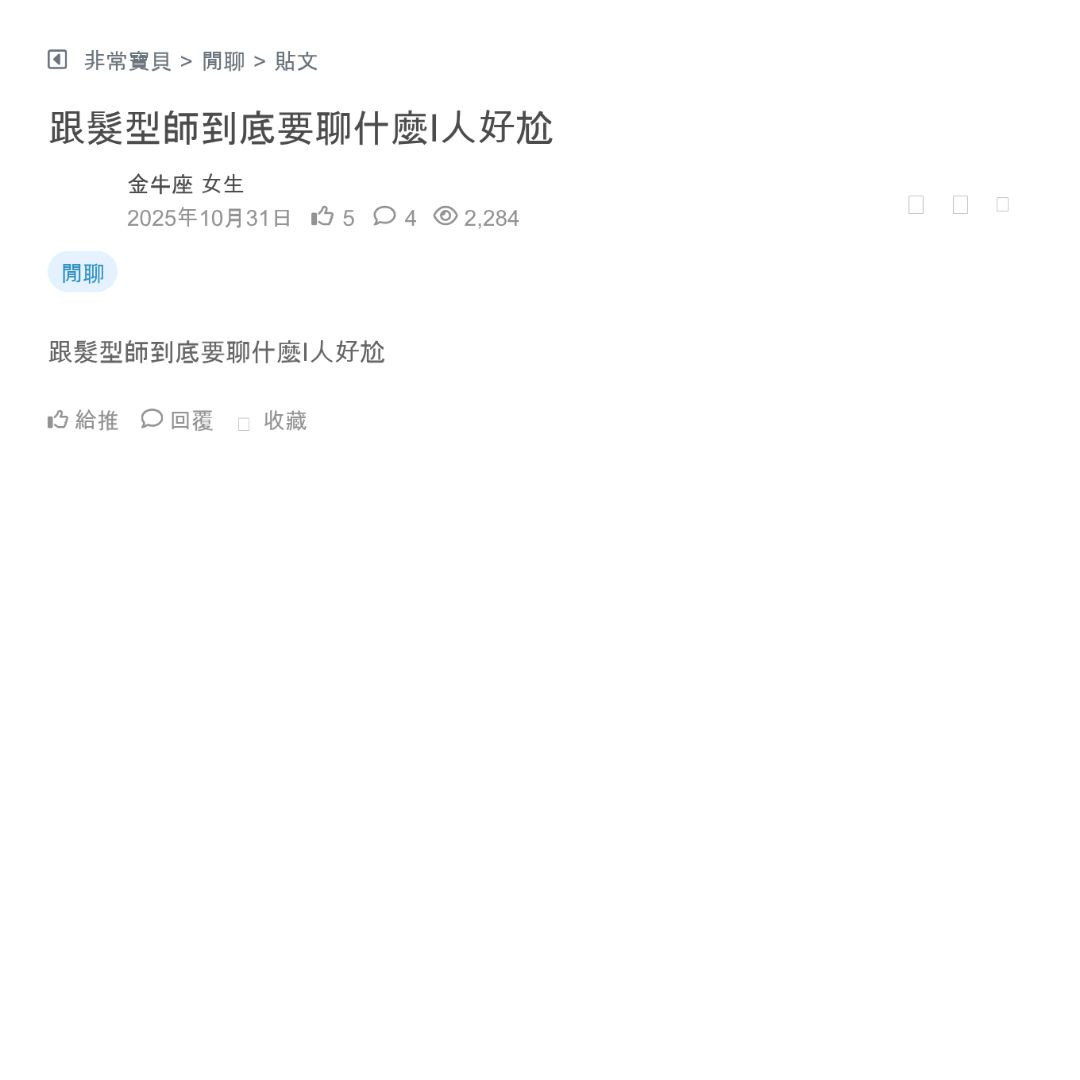Reply to the post via 回覆
Screen dimensions: 1080x1080
pos(178,421)
